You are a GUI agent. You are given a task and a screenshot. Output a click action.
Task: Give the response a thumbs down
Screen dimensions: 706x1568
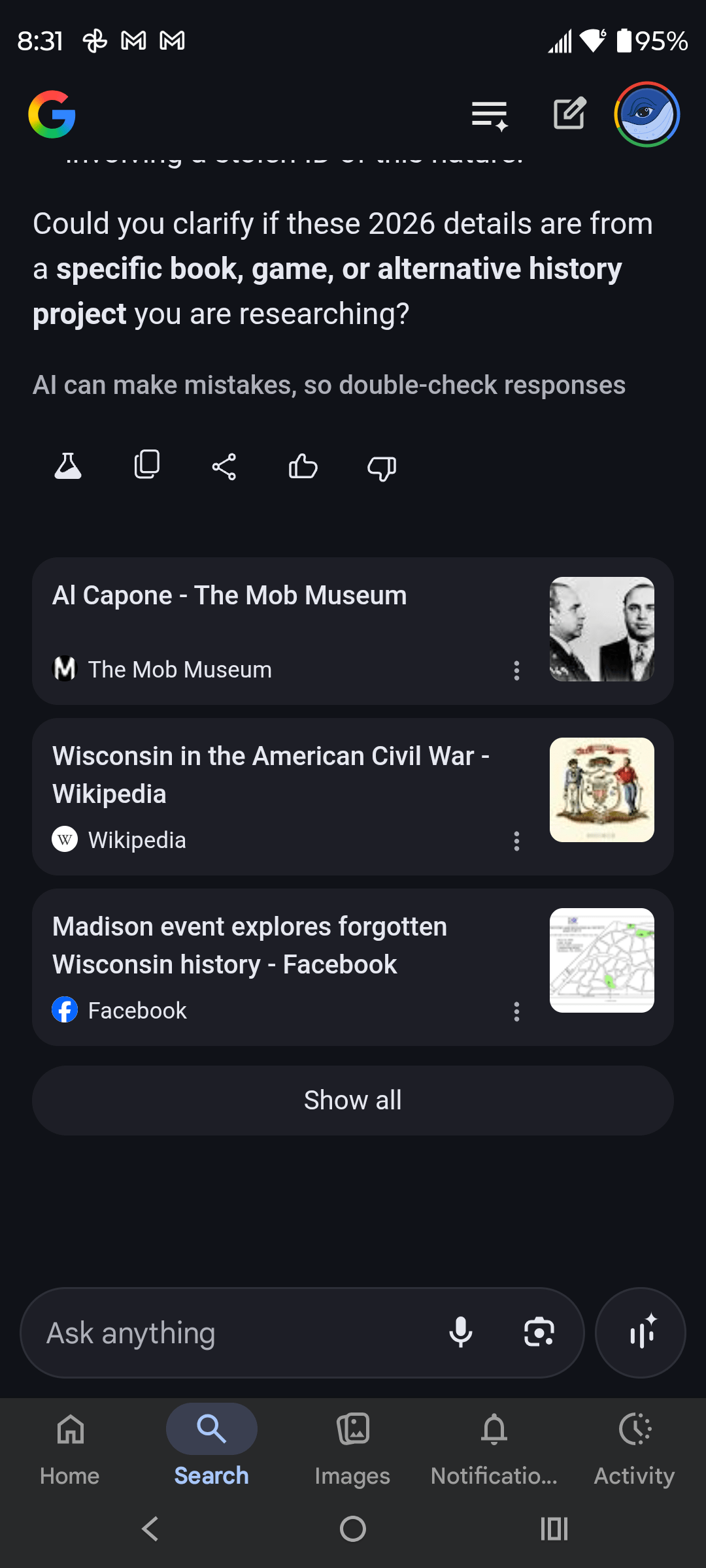coord(381,466)
